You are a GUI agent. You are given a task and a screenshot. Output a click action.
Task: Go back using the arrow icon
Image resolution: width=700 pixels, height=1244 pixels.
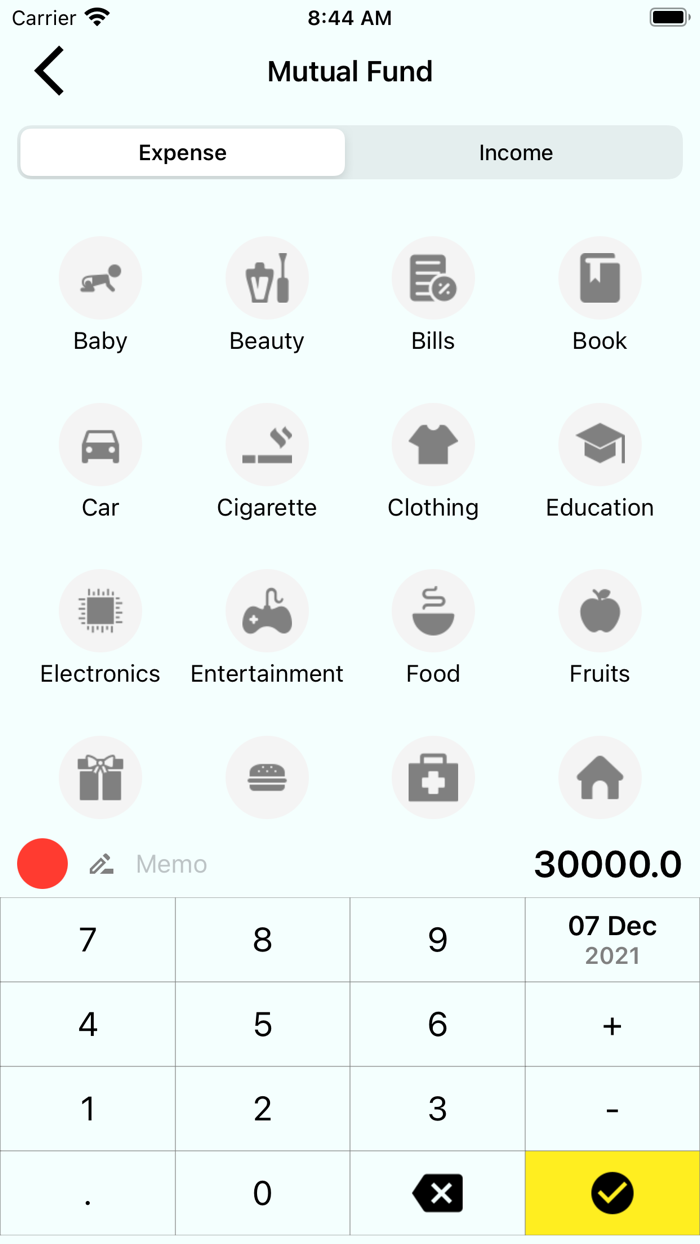pyautogui.click(x=49, y=71)
